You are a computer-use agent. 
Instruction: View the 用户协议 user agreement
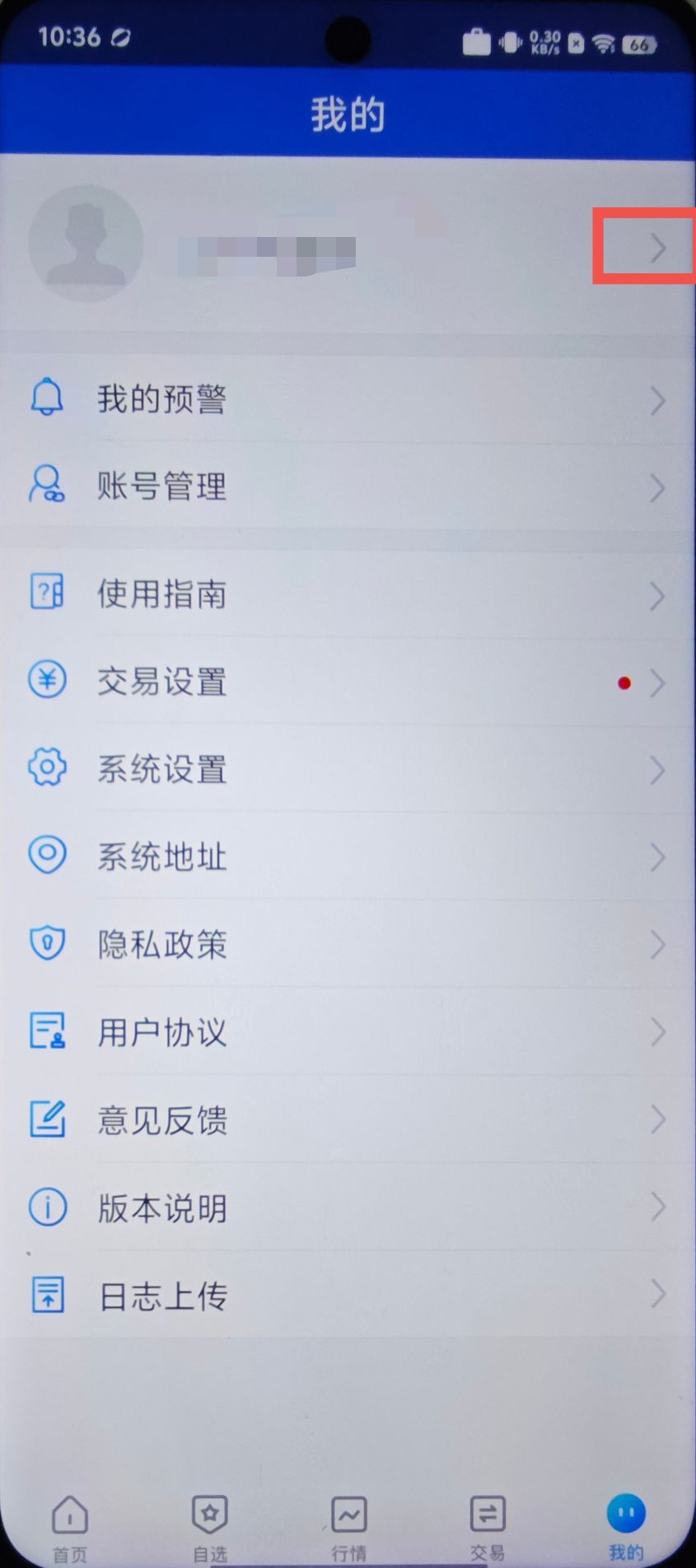(x=161, y=1032)
